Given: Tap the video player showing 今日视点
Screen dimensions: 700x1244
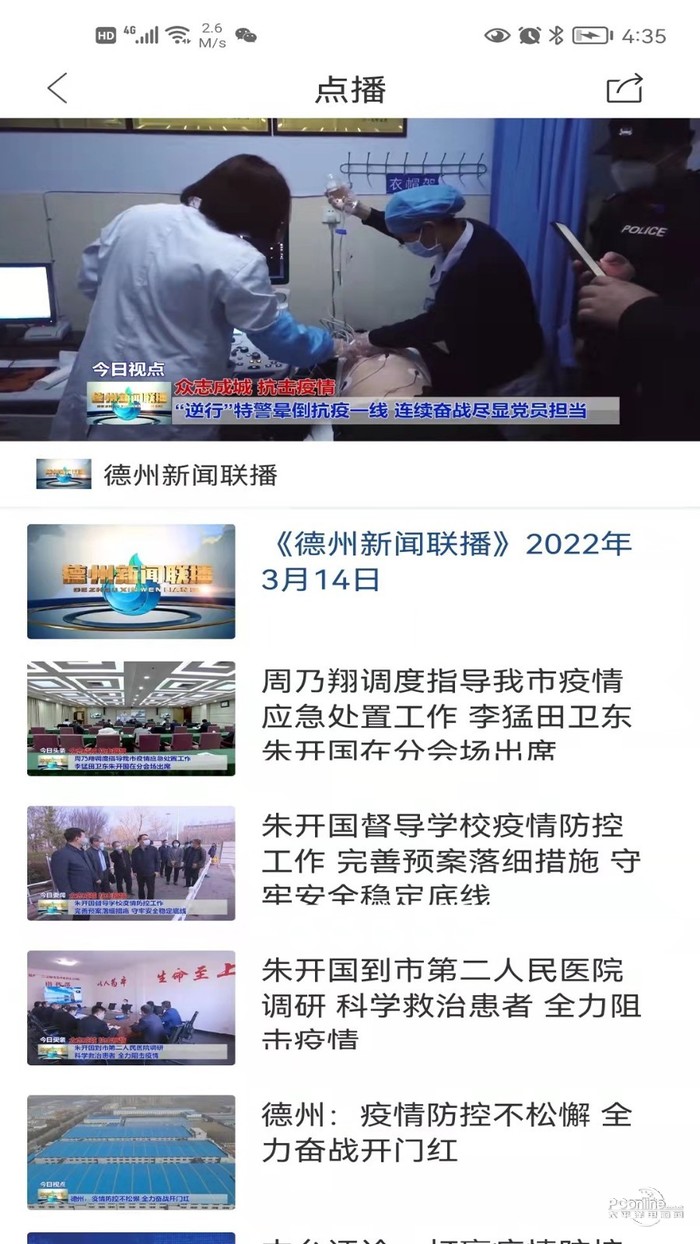Looking at the screenshot, I should coord(350,280).
